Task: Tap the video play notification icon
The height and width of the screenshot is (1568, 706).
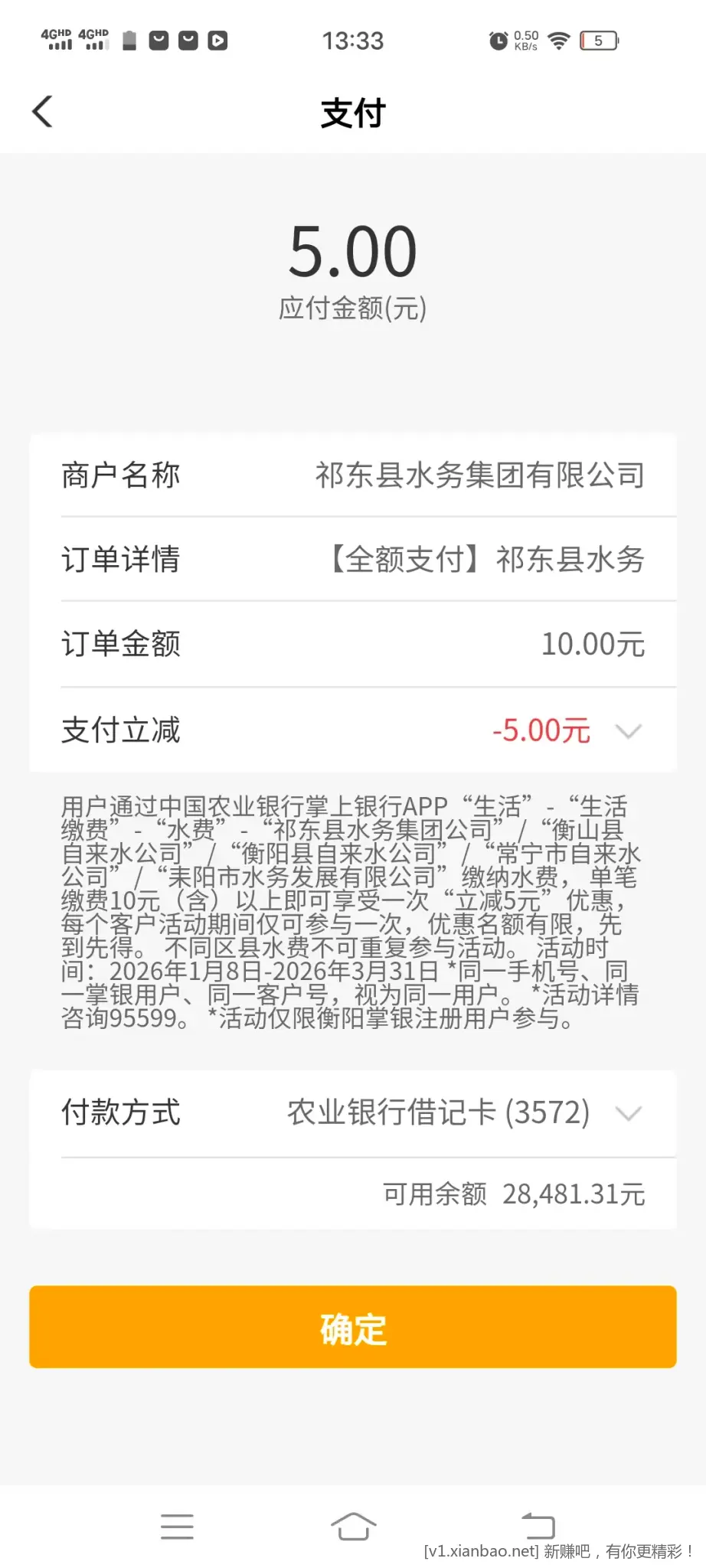Action: coord(217,40)
